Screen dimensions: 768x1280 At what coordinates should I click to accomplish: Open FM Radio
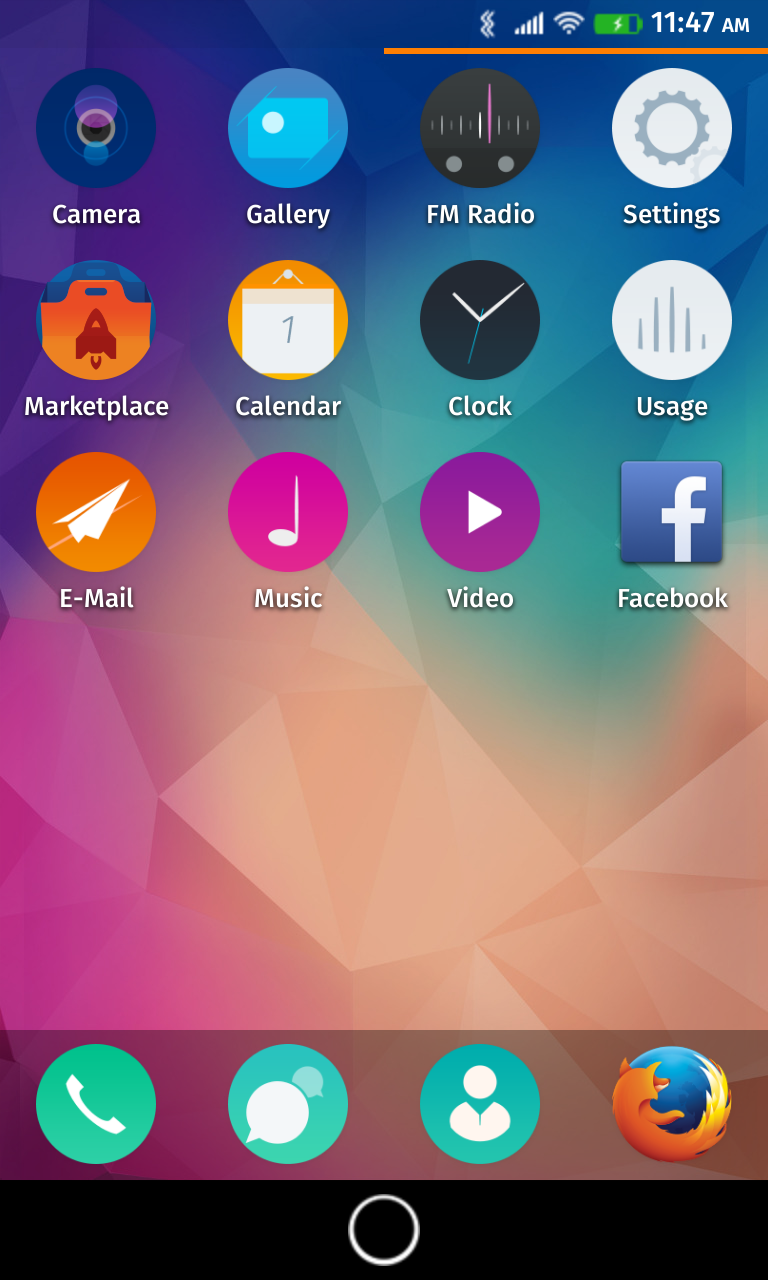coord(480,128)
